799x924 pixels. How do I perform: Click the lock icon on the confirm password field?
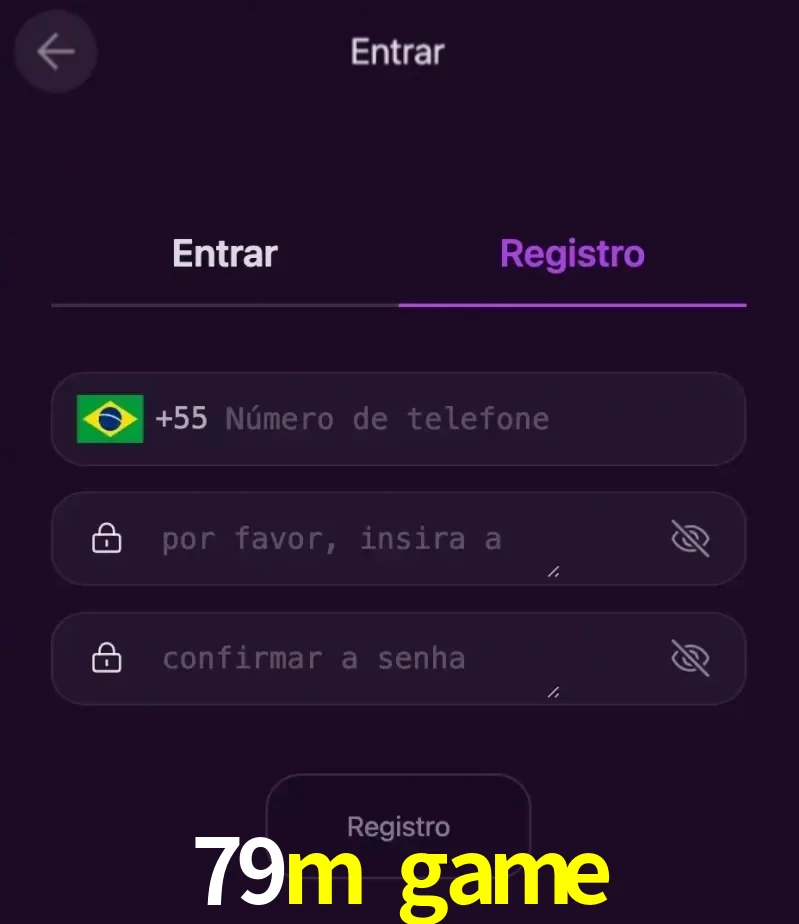click(x=106, y=658)
